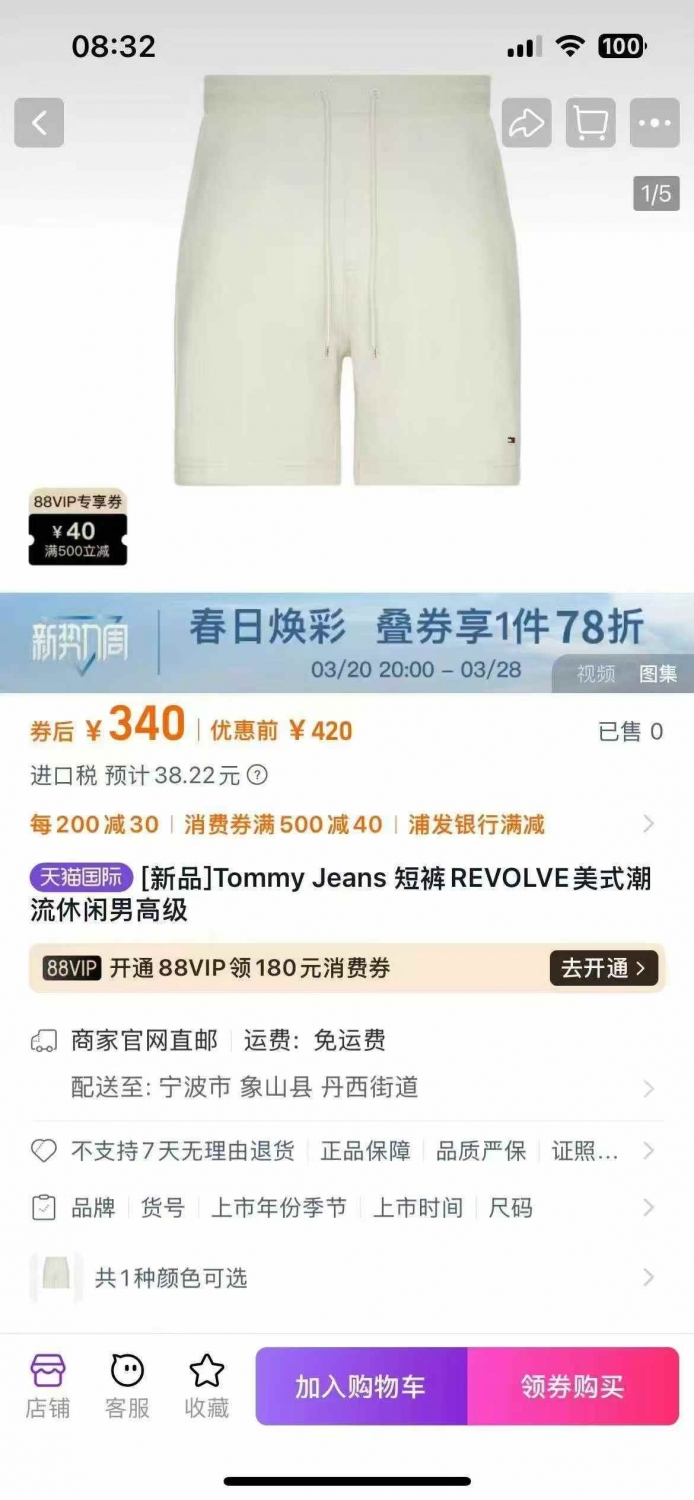
Task: Open product specs row 品牌 货号
Action: pyautogui.click(x=347, y=1208)
